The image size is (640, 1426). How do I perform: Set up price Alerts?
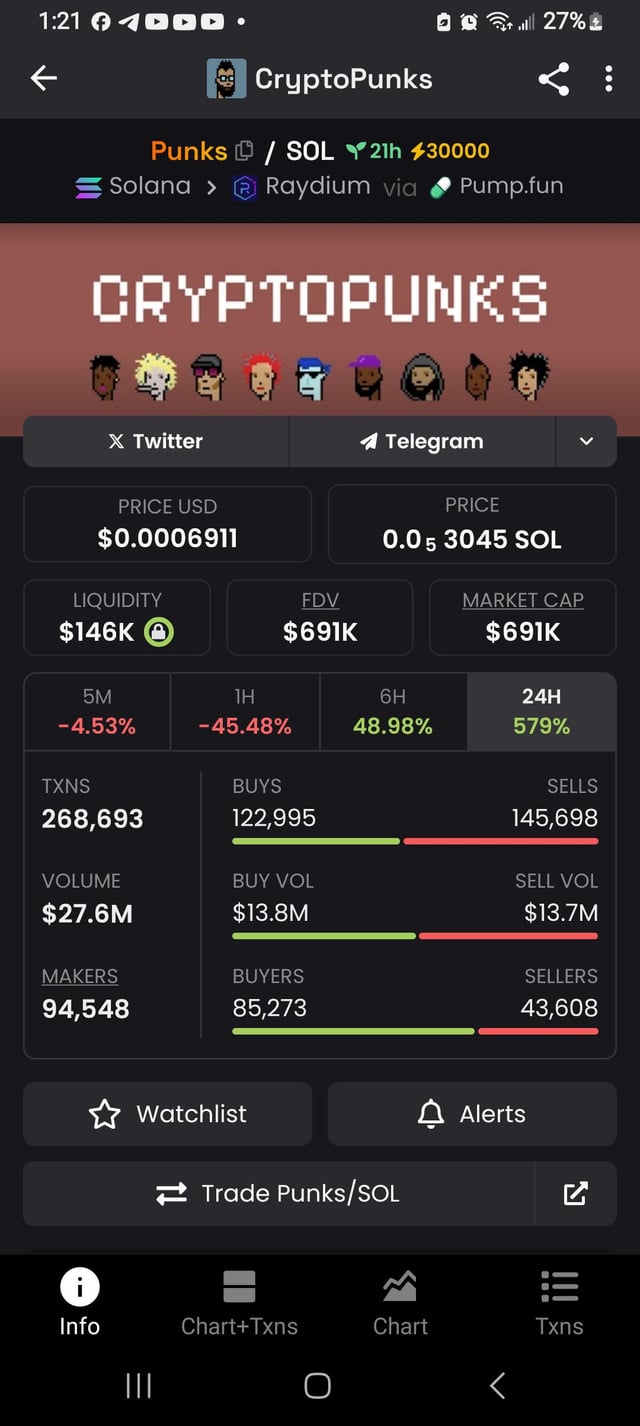click(472, 1114)
